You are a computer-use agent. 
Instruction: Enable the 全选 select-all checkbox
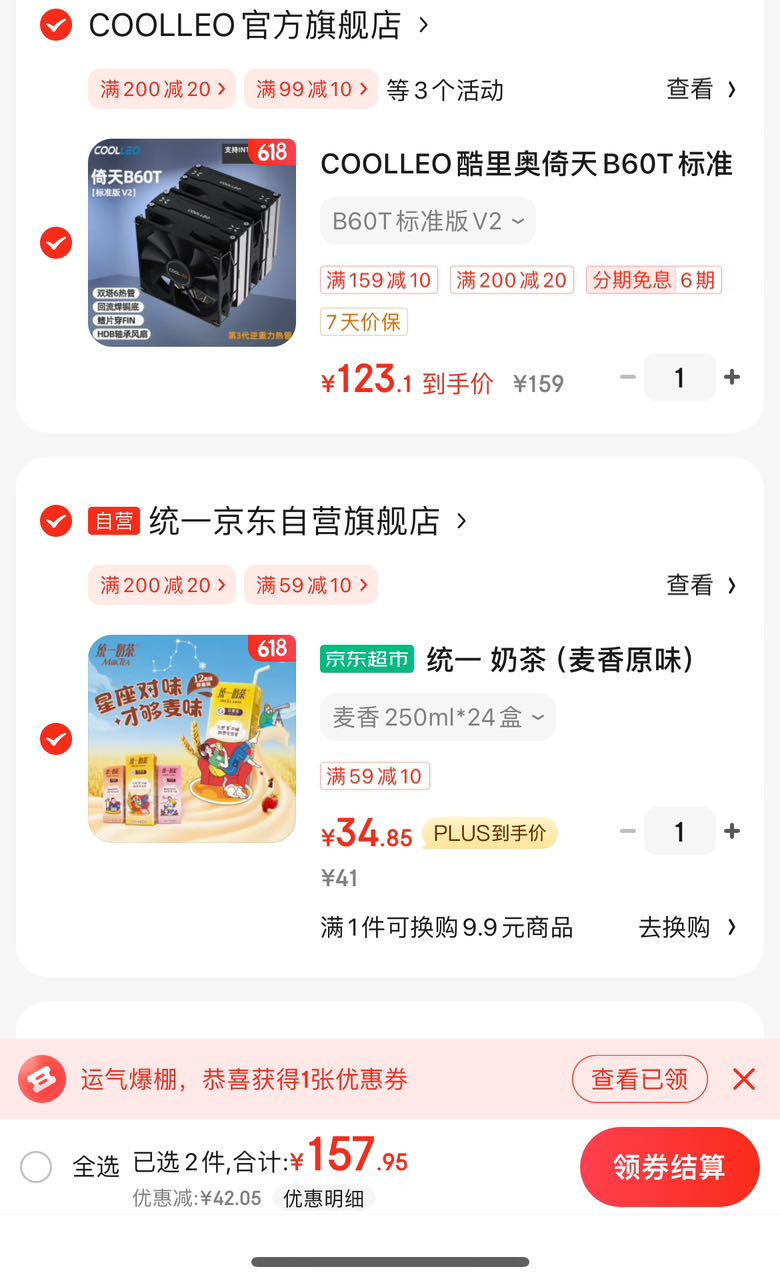click(x=37, y=1167)
